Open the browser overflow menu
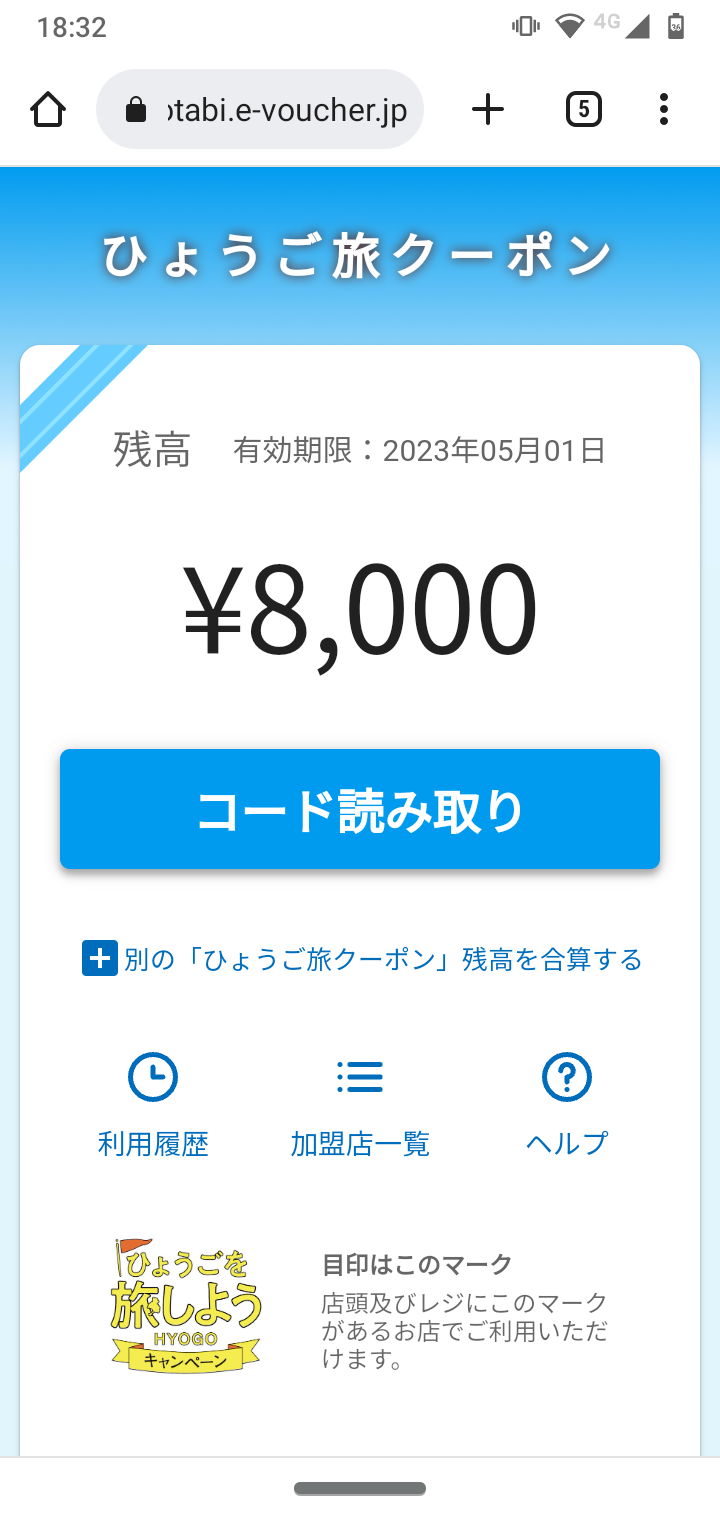The height and width of the screenshot is (1520, 720). 663,109
